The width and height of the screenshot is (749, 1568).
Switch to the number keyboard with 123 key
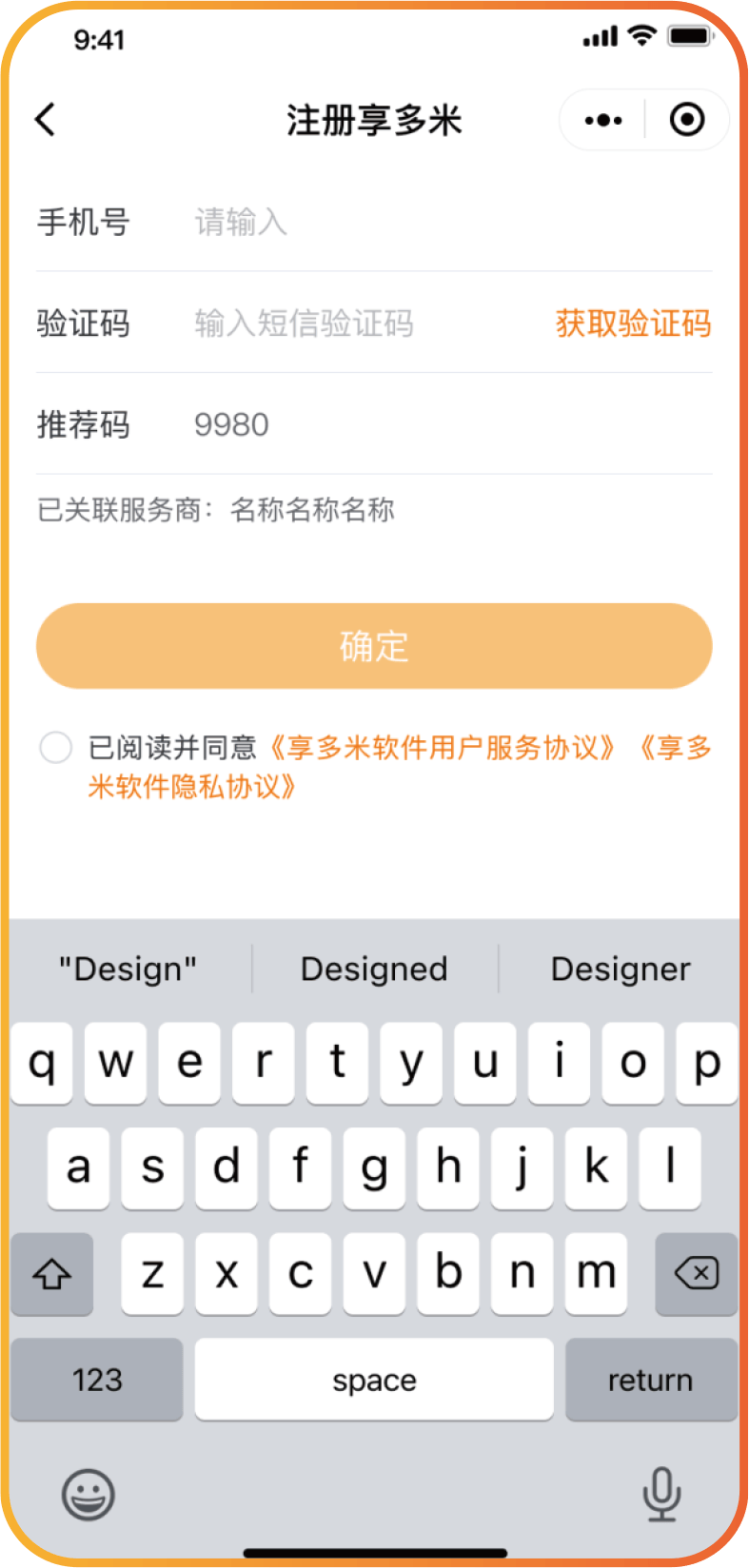point(96,1379)
